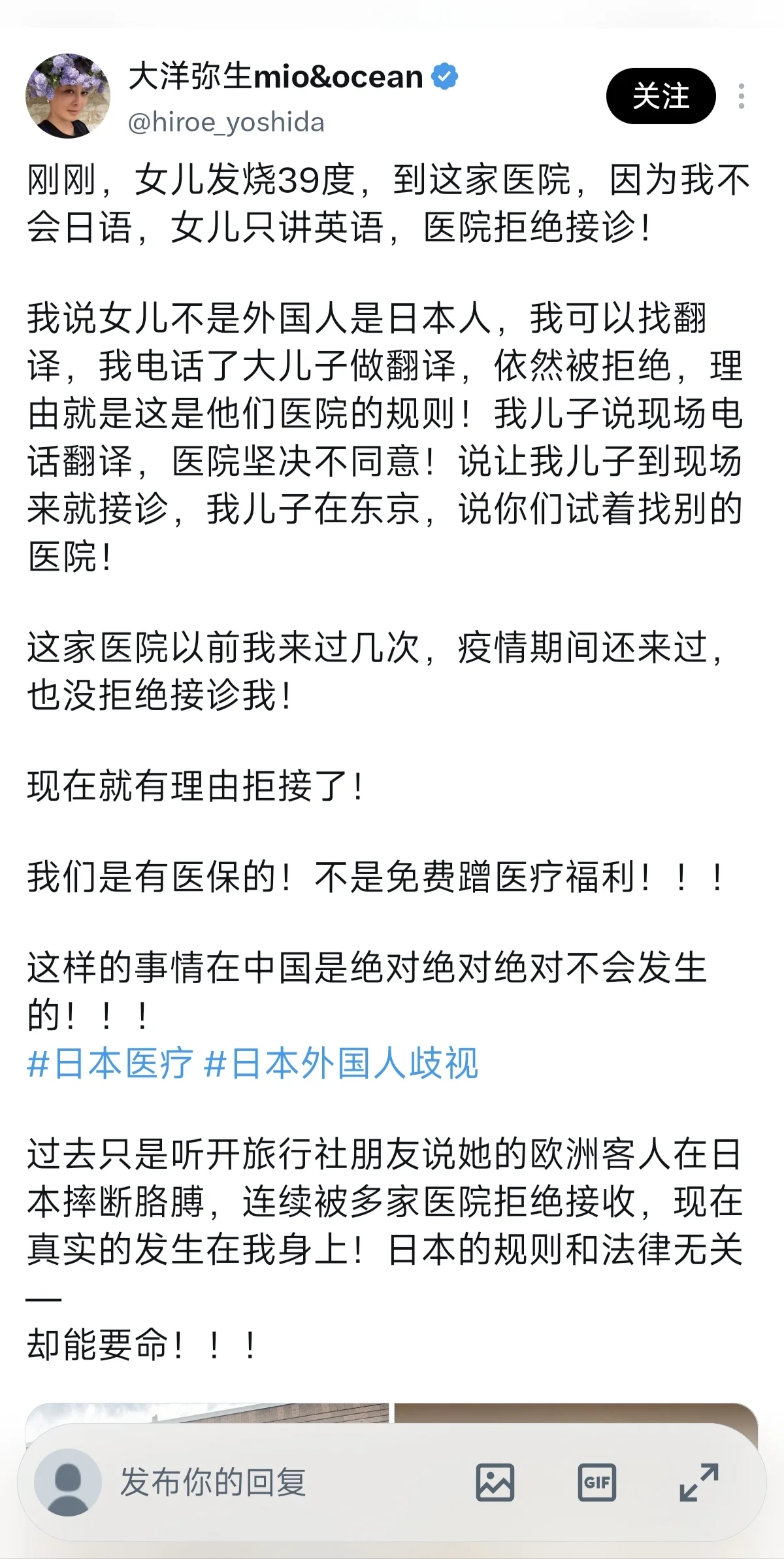The image size is (784, 1559).
Task: Open the author's profile avatar
Action: (x=68, y=96)
